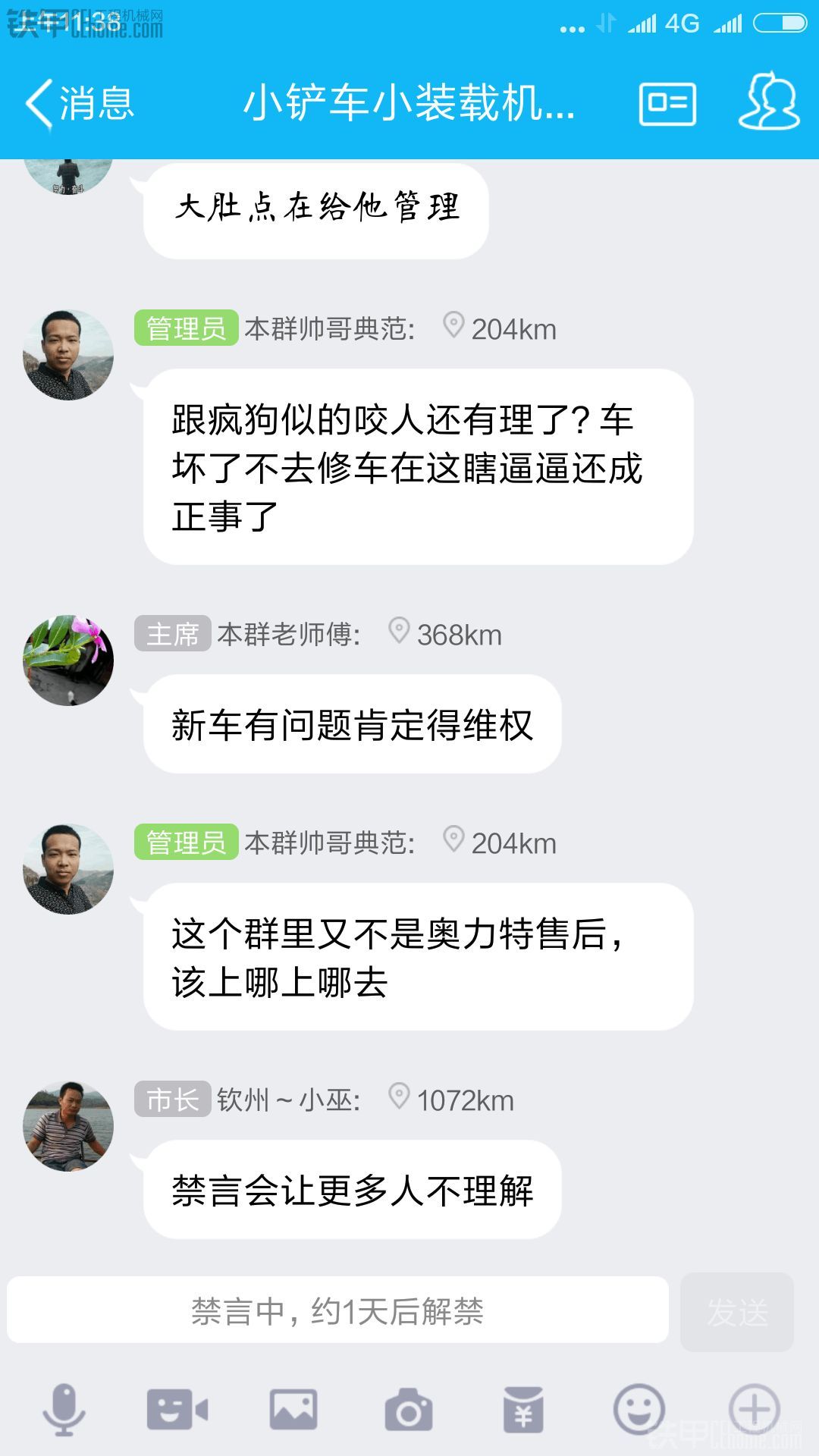Image resolution: width=819 pixels, height=1456 pixels.
Task: Open the red envelope icon
Action: pyautogui.click(x=524, y=1410)
